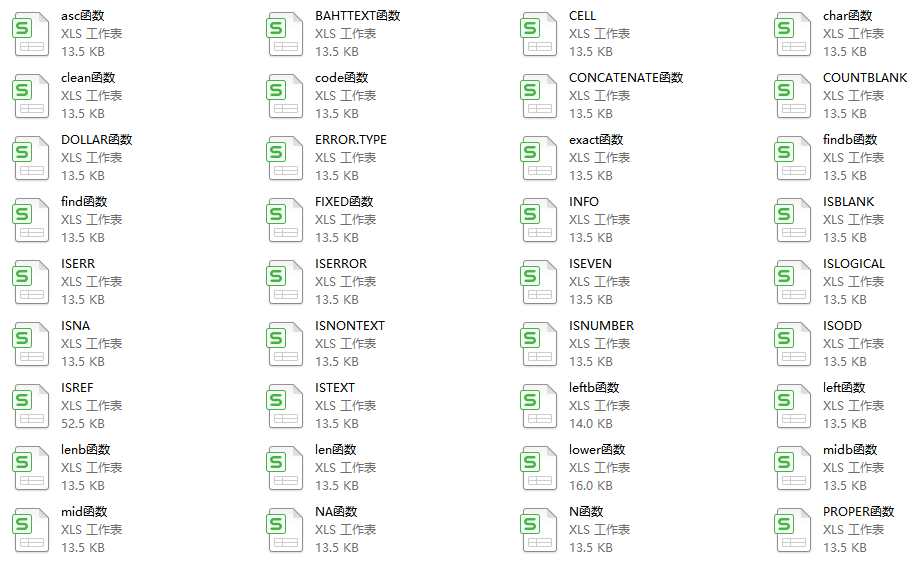This screenshot has height=563, width=910.
Task: Open the BAHTTEXT函数 file
Action: coord(287,34)
